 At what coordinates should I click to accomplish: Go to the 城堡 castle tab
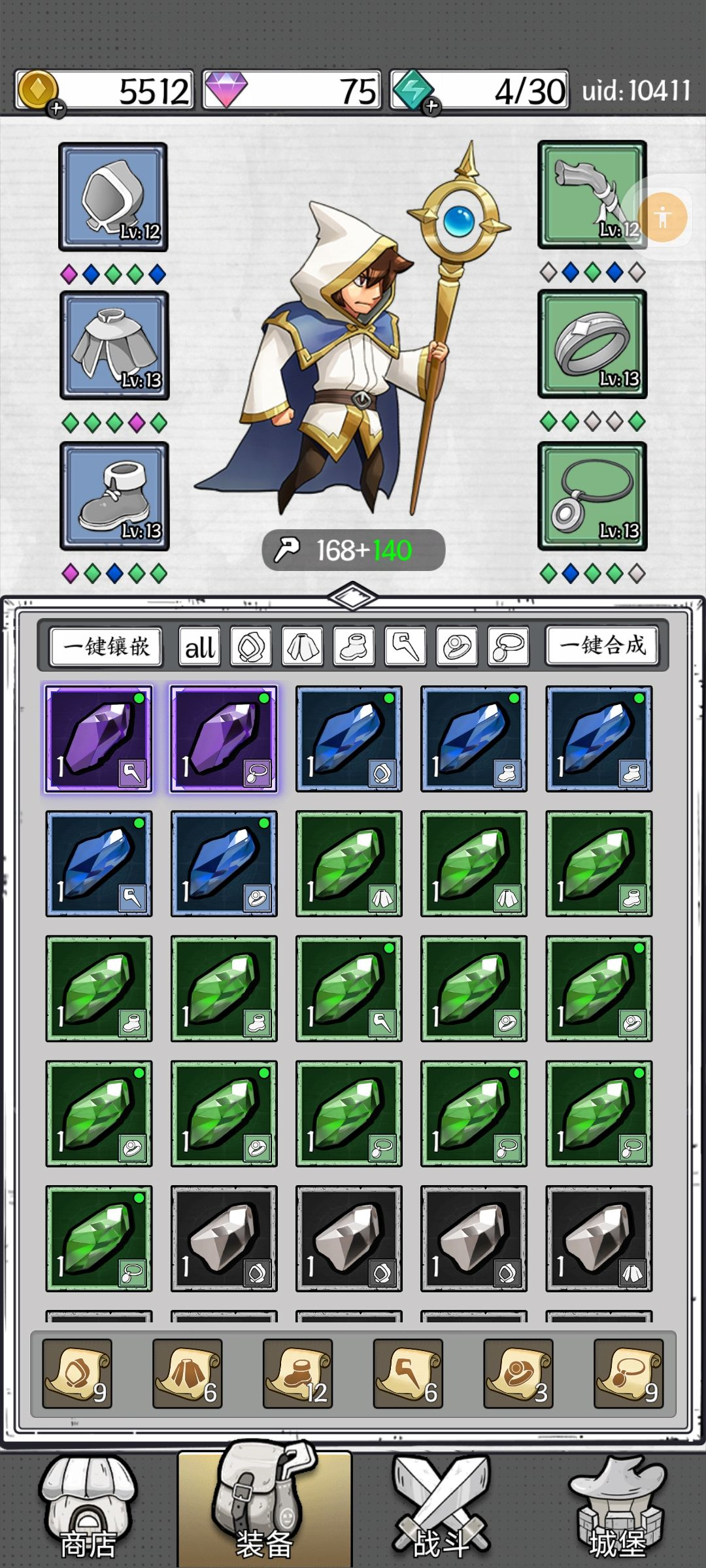click(x=617, y=1511)
